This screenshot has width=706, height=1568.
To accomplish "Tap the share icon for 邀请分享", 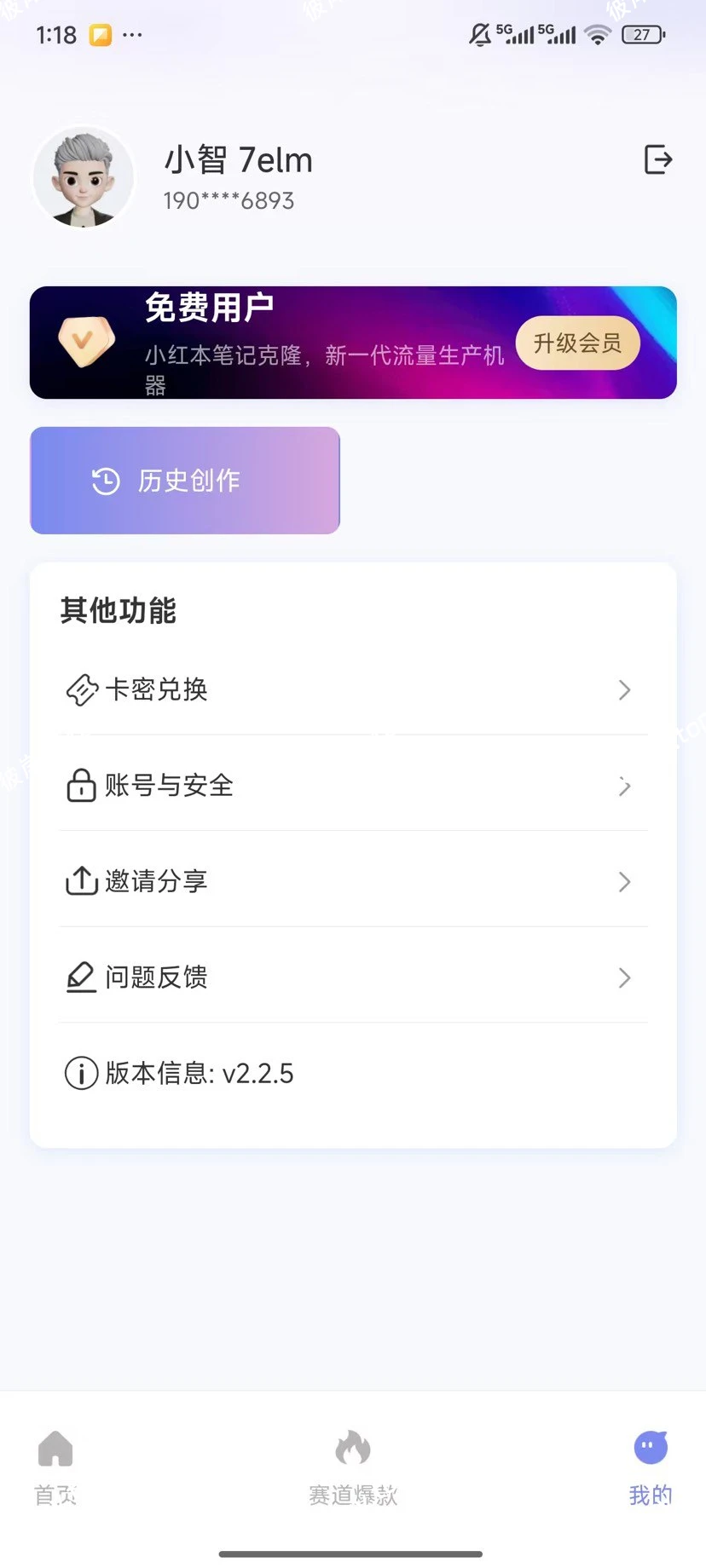I will pyautogui.click(x=81, y=881).
